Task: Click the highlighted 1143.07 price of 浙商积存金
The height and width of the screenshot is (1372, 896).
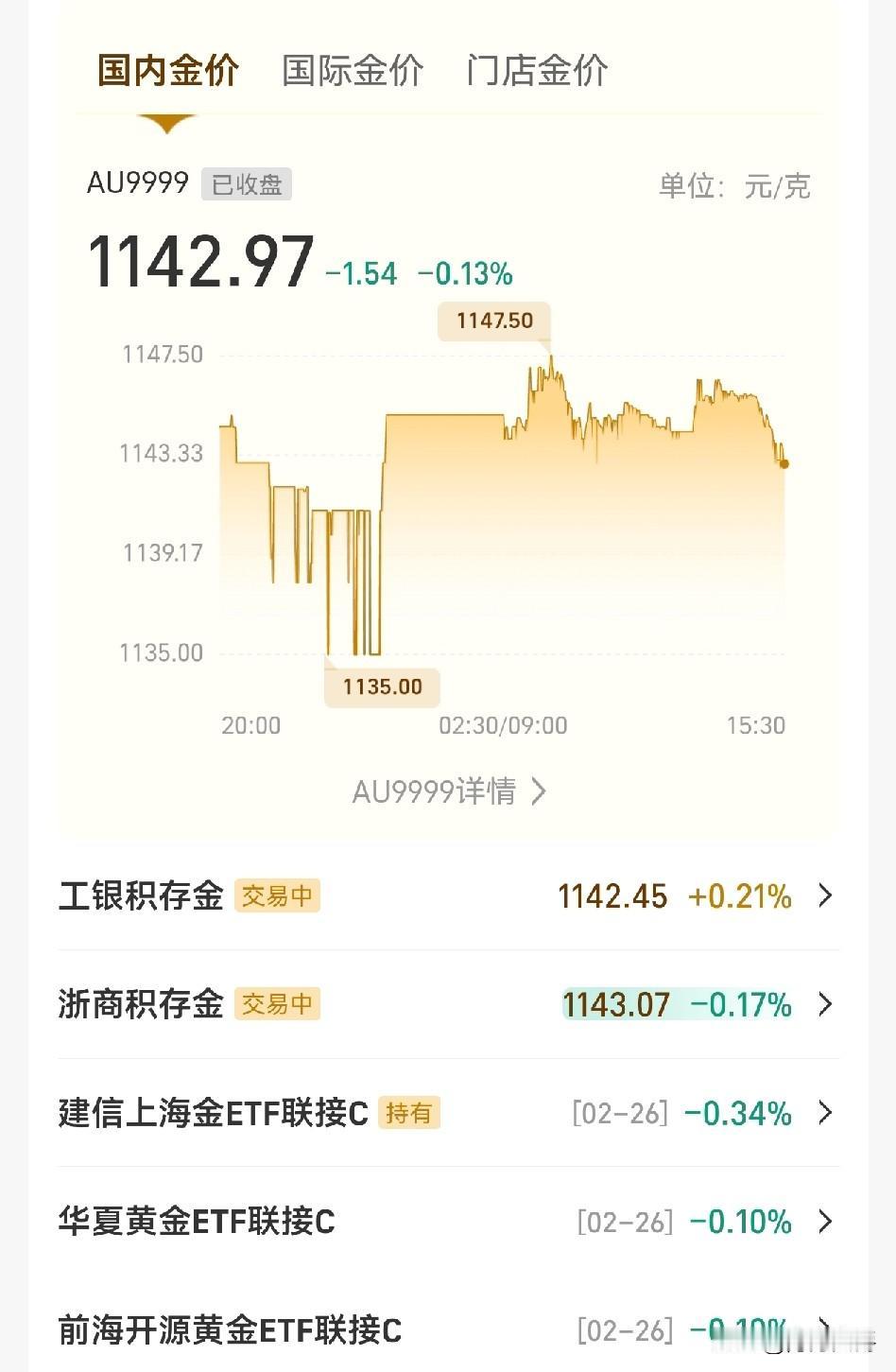Action: 617,1005
